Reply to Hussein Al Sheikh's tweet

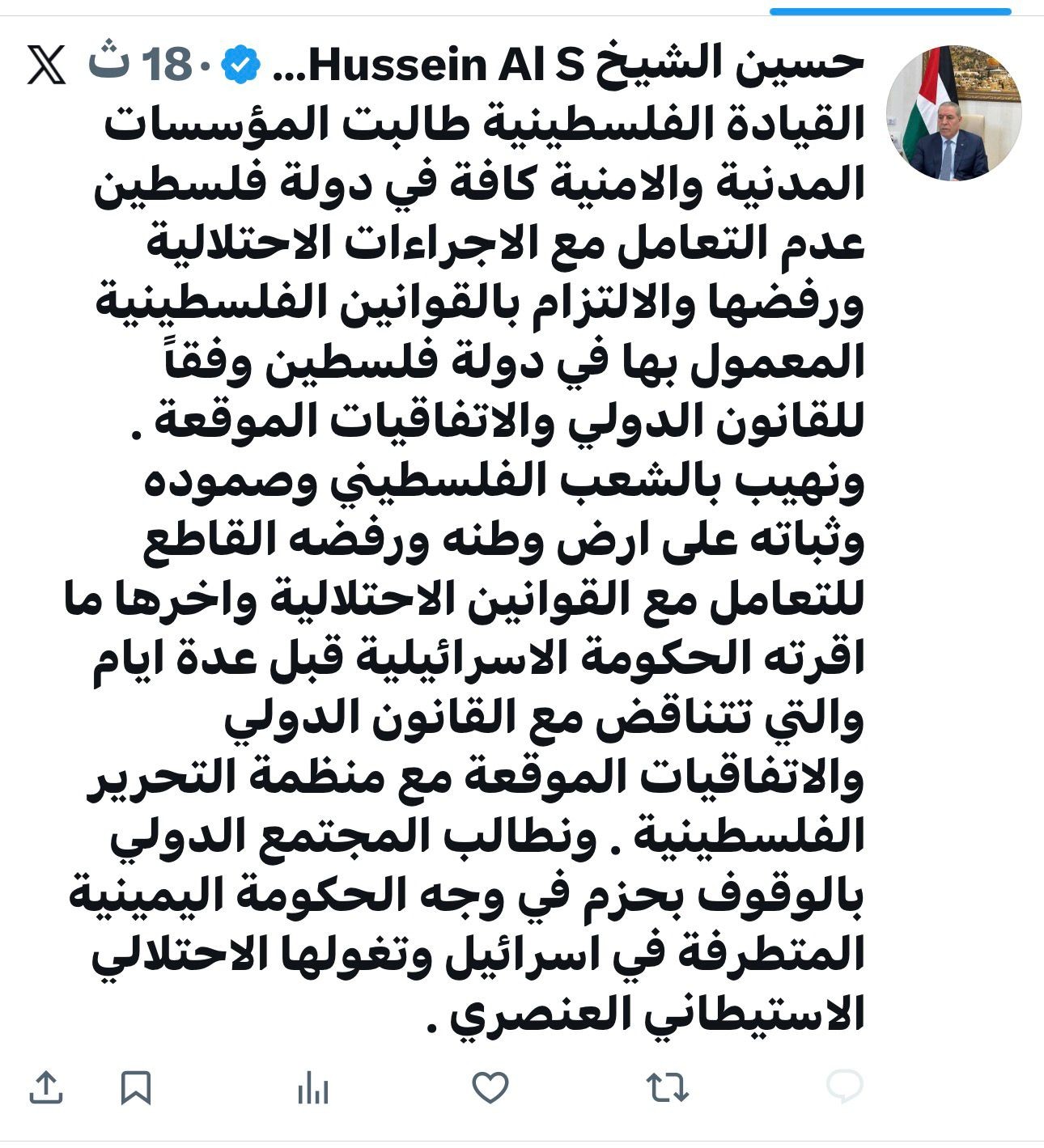(844, 1087)
